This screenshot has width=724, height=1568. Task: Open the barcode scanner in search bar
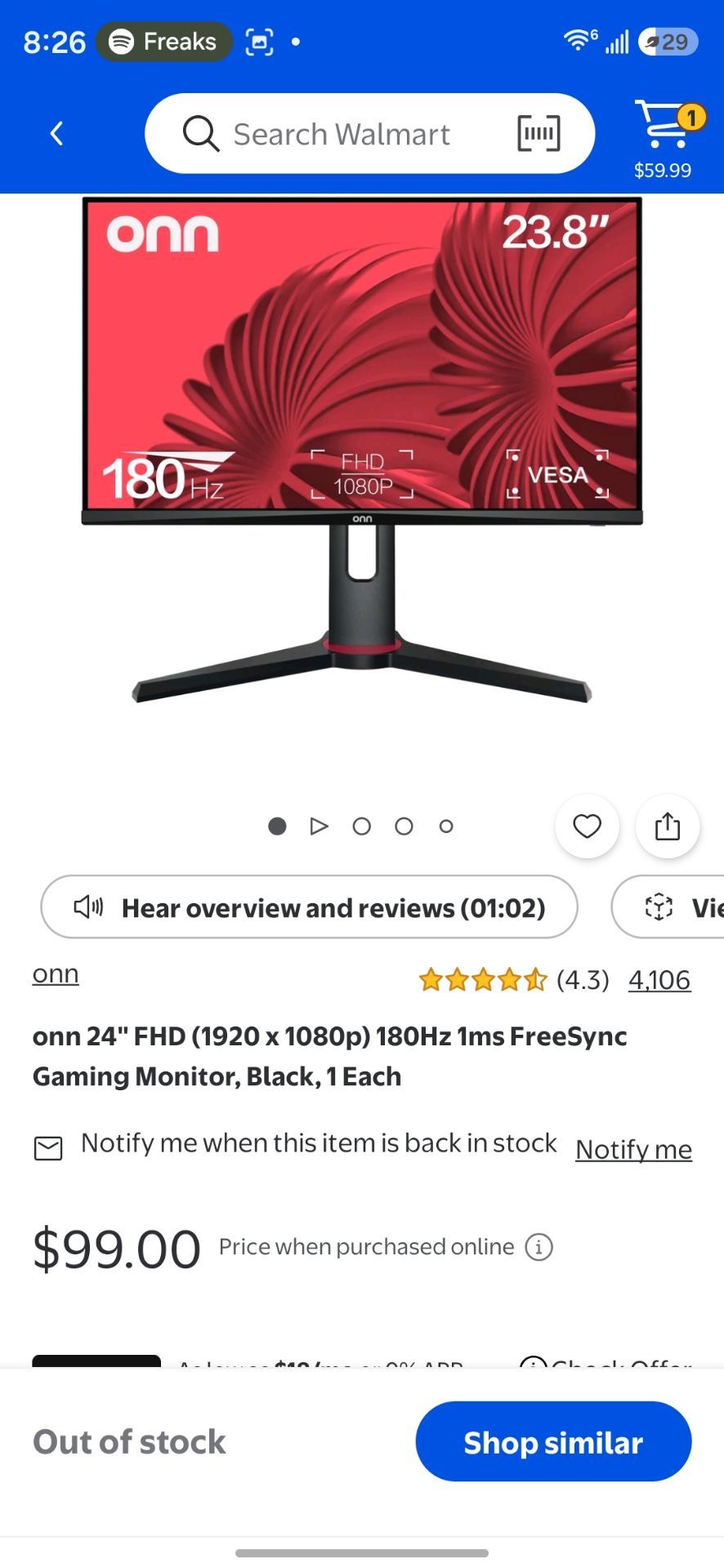point(539,133)
